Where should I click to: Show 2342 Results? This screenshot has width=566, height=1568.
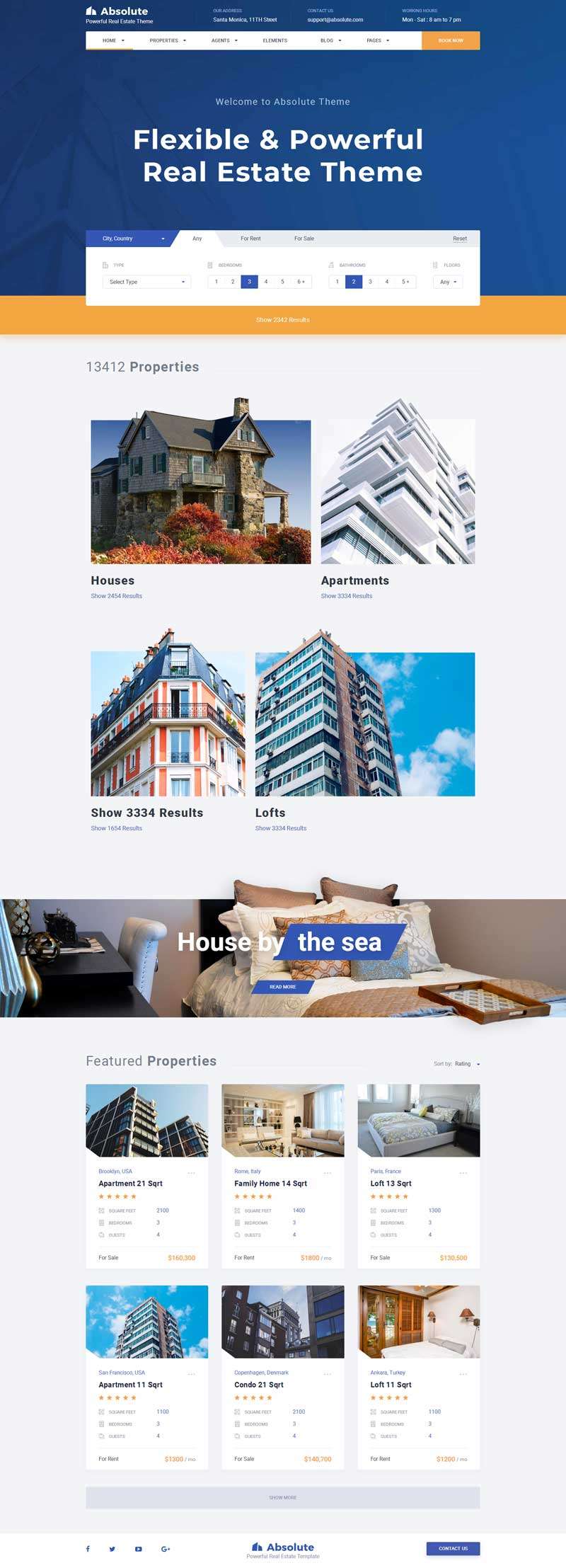tap(283, 320)
